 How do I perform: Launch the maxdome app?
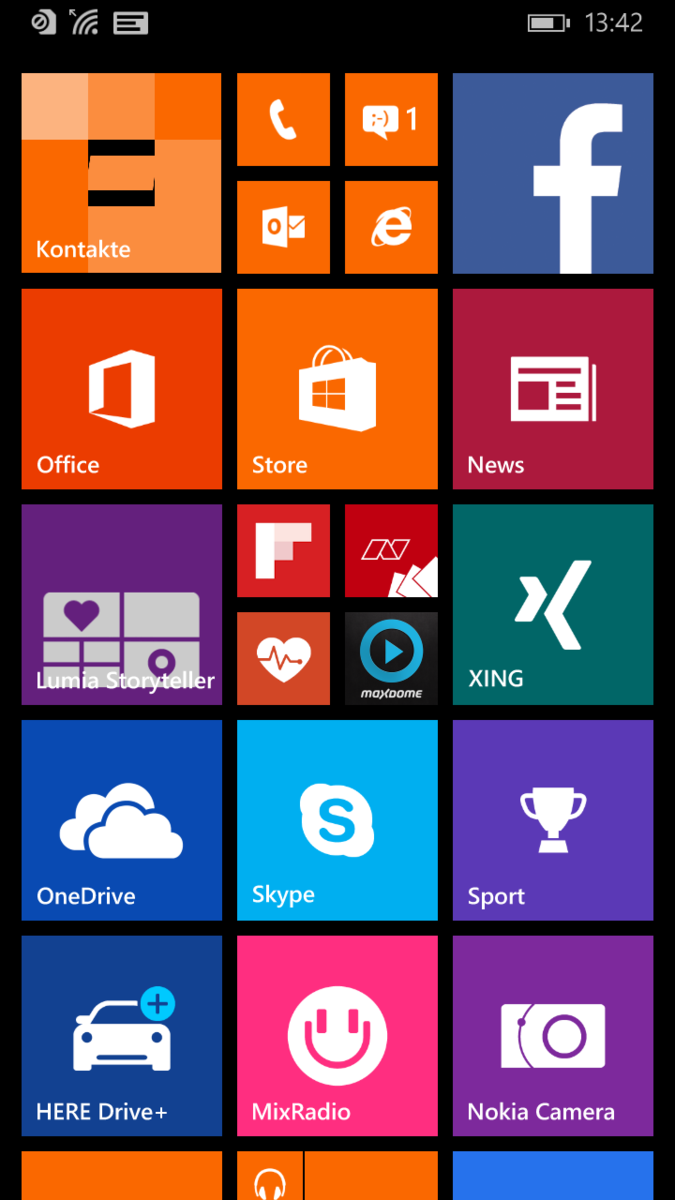point(391,658)
